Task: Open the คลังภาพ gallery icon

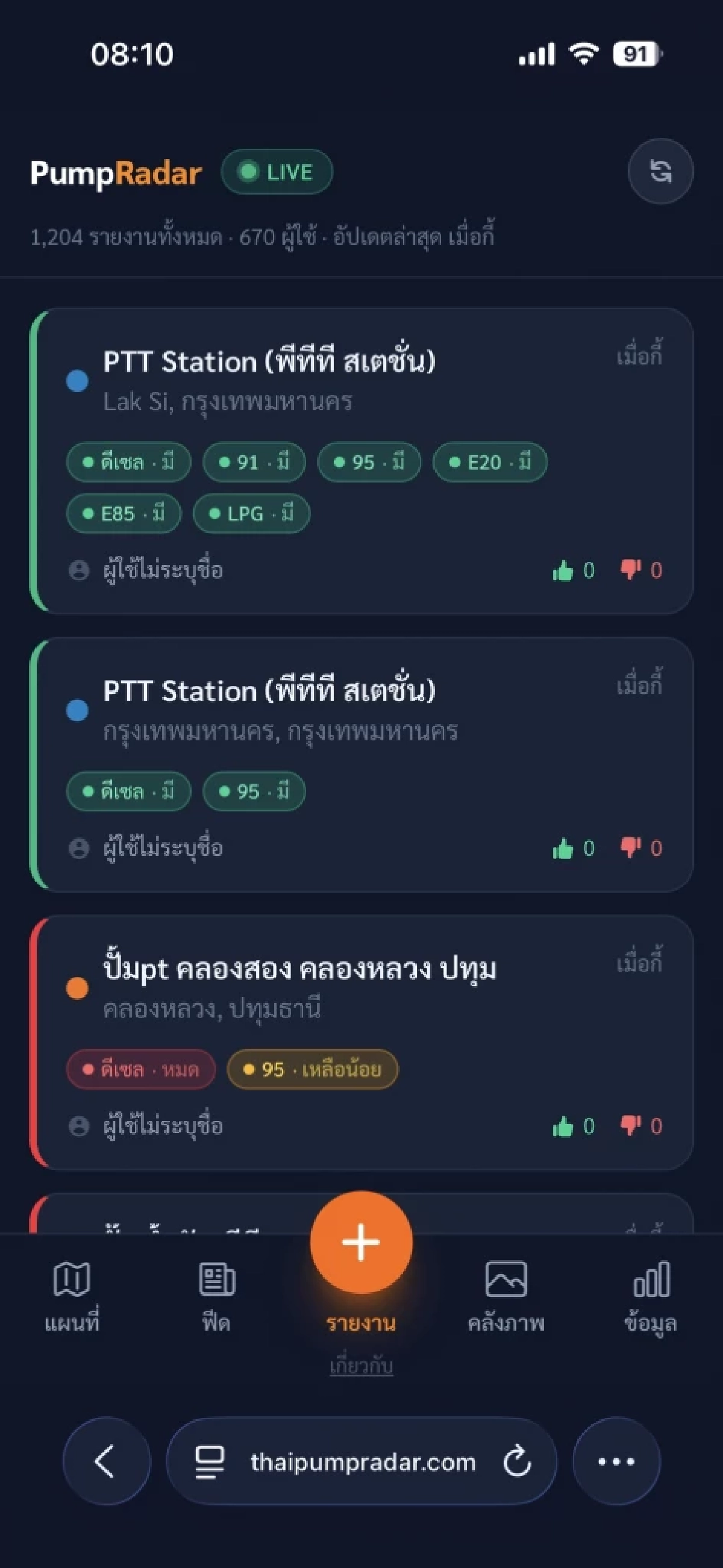Action: [505, 1279]
